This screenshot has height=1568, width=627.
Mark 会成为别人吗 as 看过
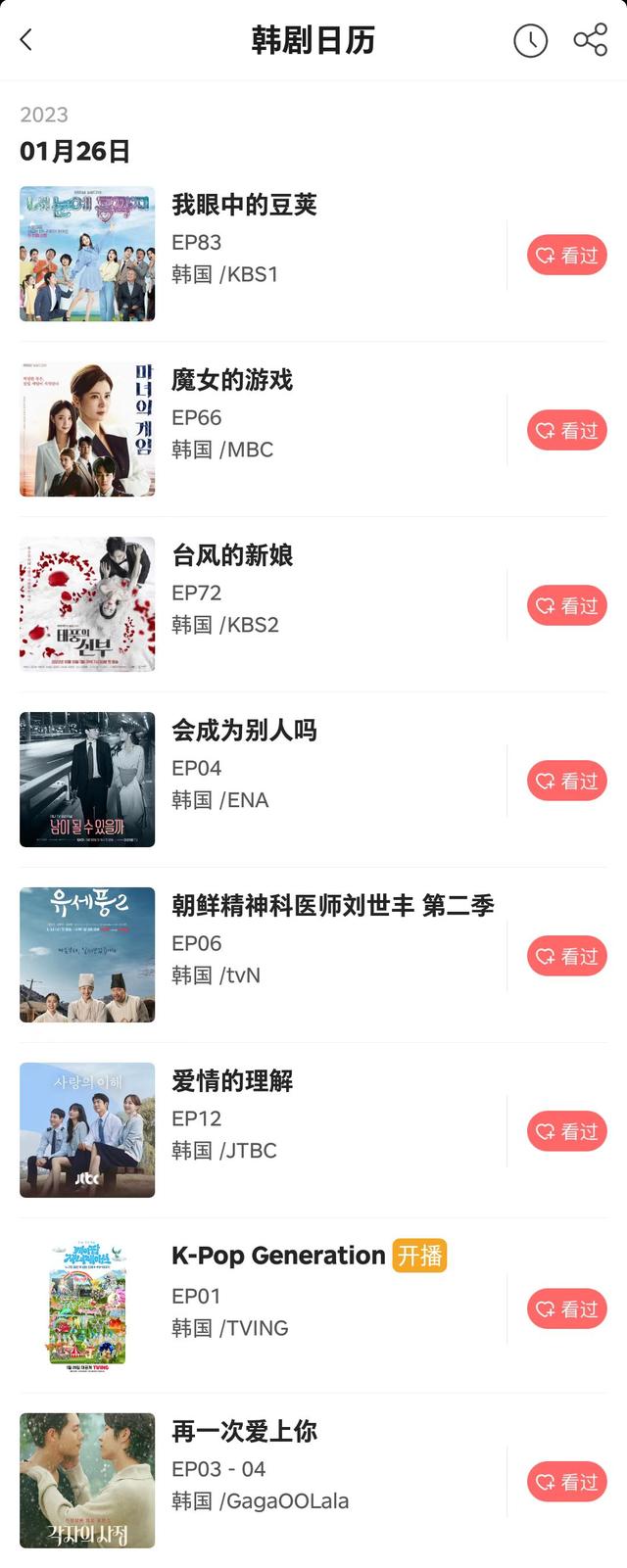(x=566, y=782)
